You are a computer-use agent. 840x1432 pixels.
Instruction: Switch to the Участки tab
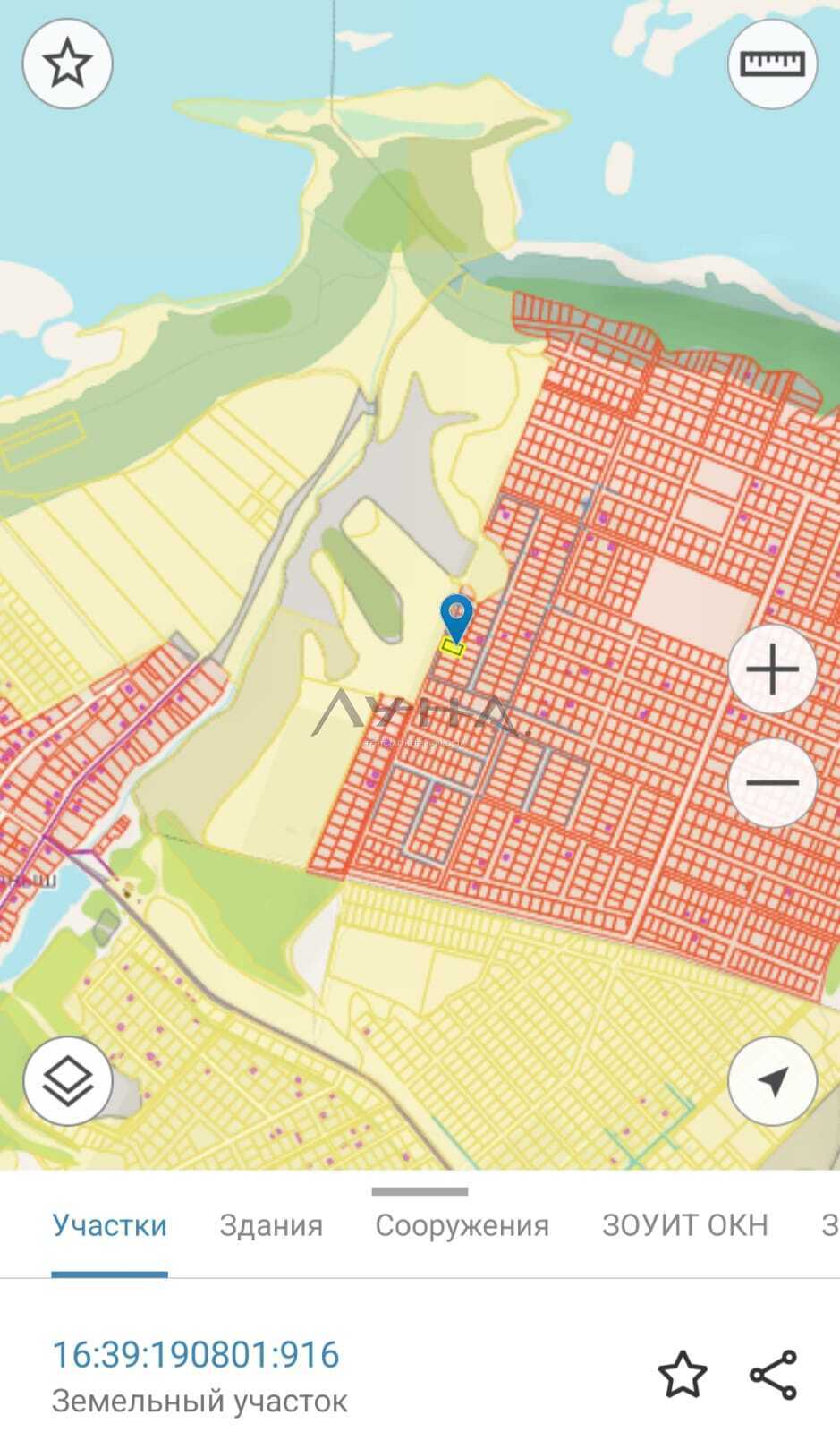click(x=109, y=1225)
